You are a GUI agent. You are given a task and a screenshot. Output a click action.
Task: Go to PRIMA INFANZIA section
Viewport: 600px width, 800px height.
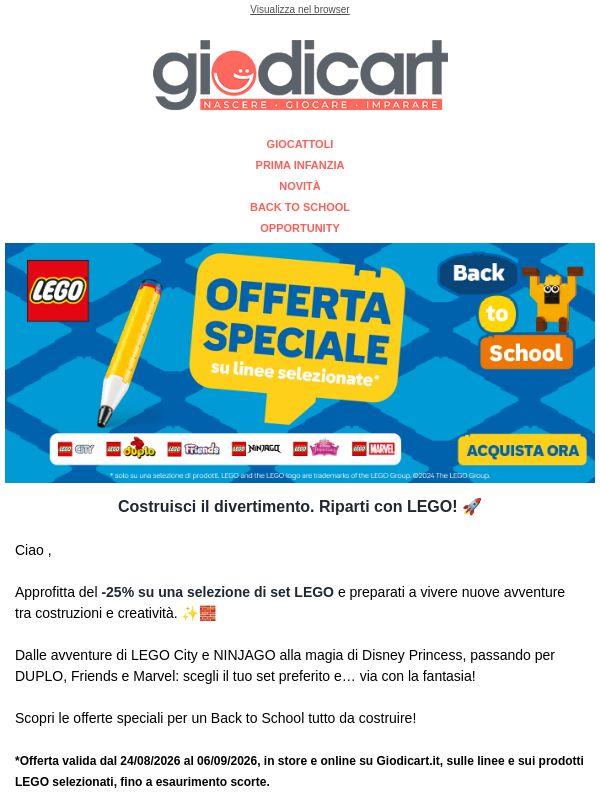pyautogui.click(x=299, y=165)
